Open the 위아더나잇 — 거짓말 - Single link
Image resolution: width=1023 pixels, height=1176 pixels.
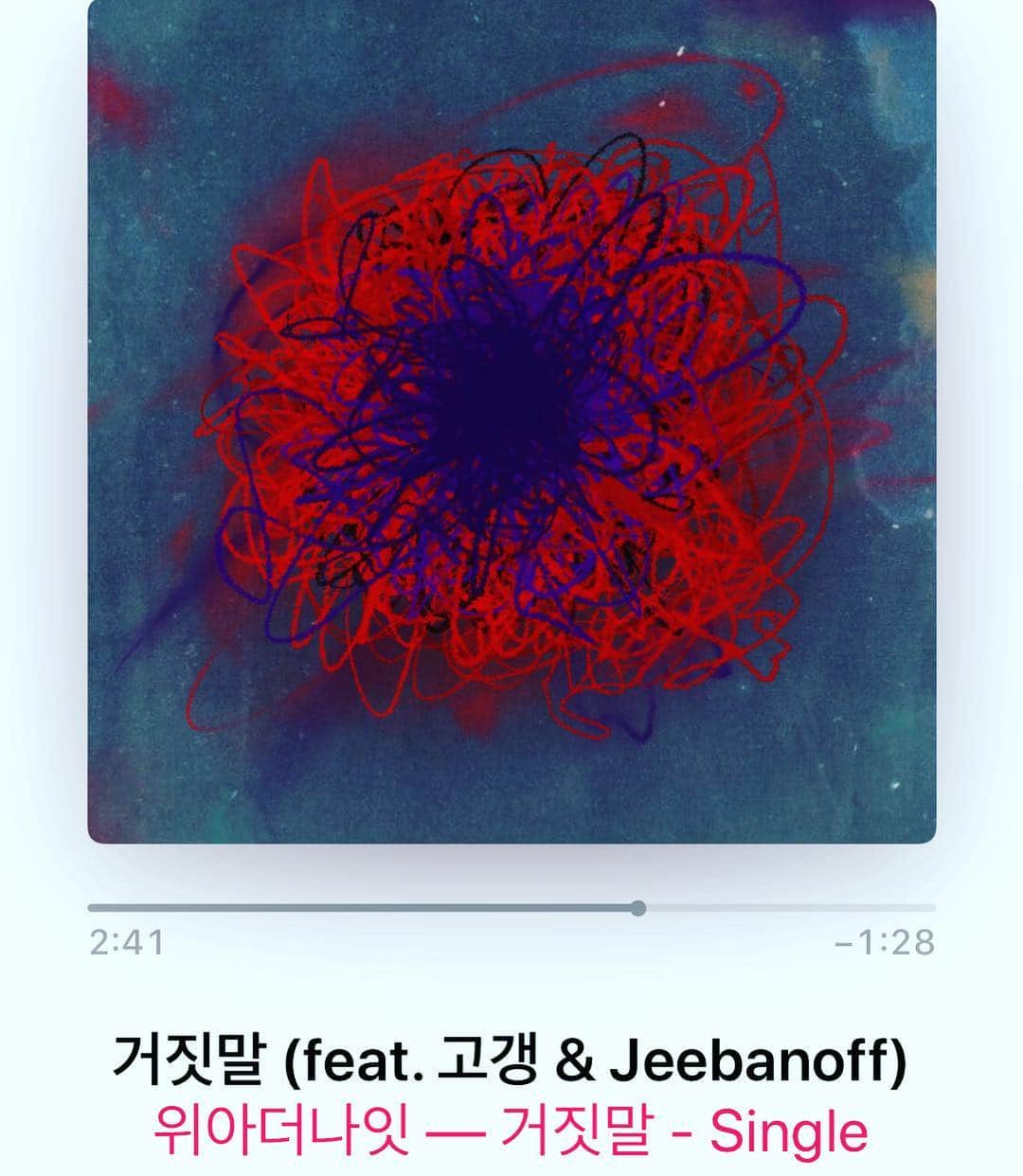511,1132
